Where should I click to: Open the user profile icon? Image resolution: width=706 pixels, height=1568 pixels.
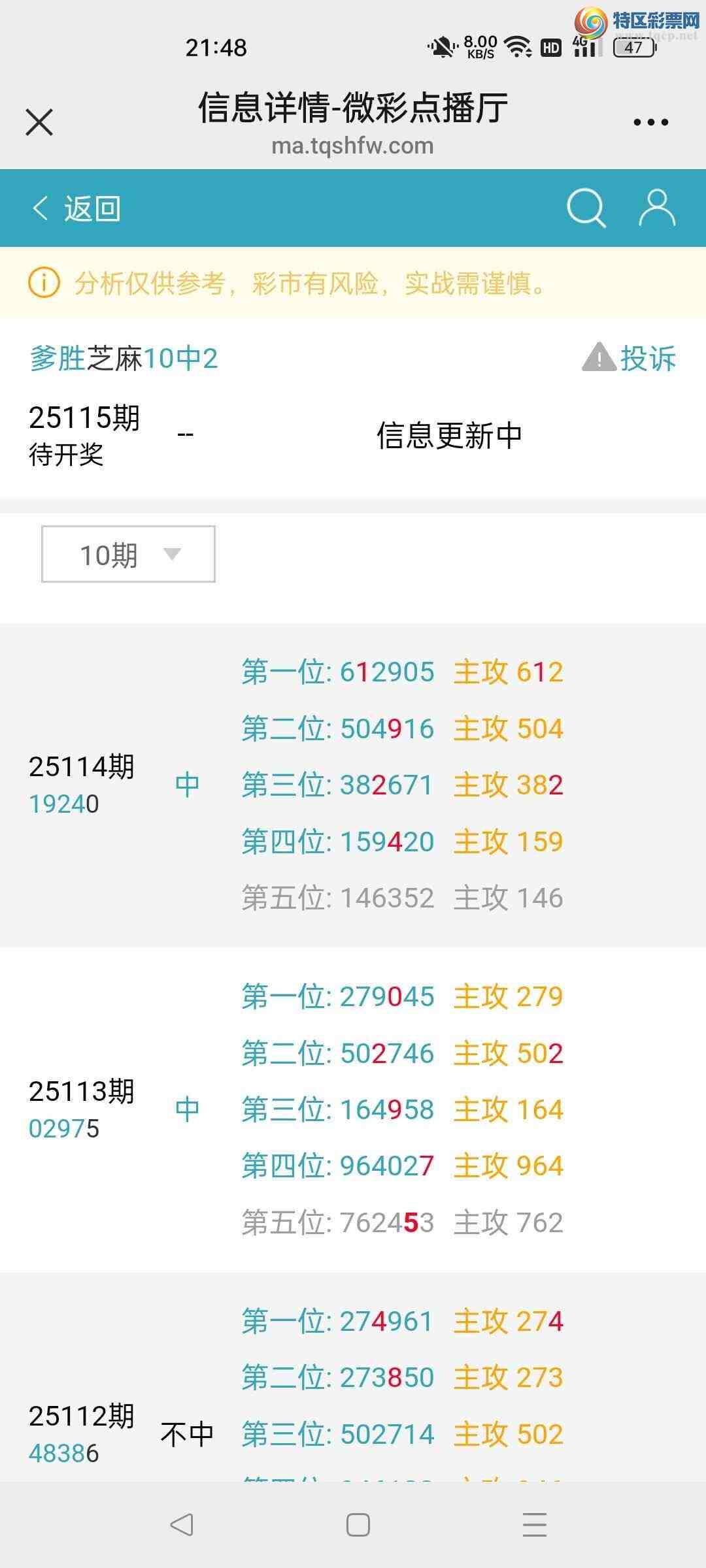tap(656, 208)
